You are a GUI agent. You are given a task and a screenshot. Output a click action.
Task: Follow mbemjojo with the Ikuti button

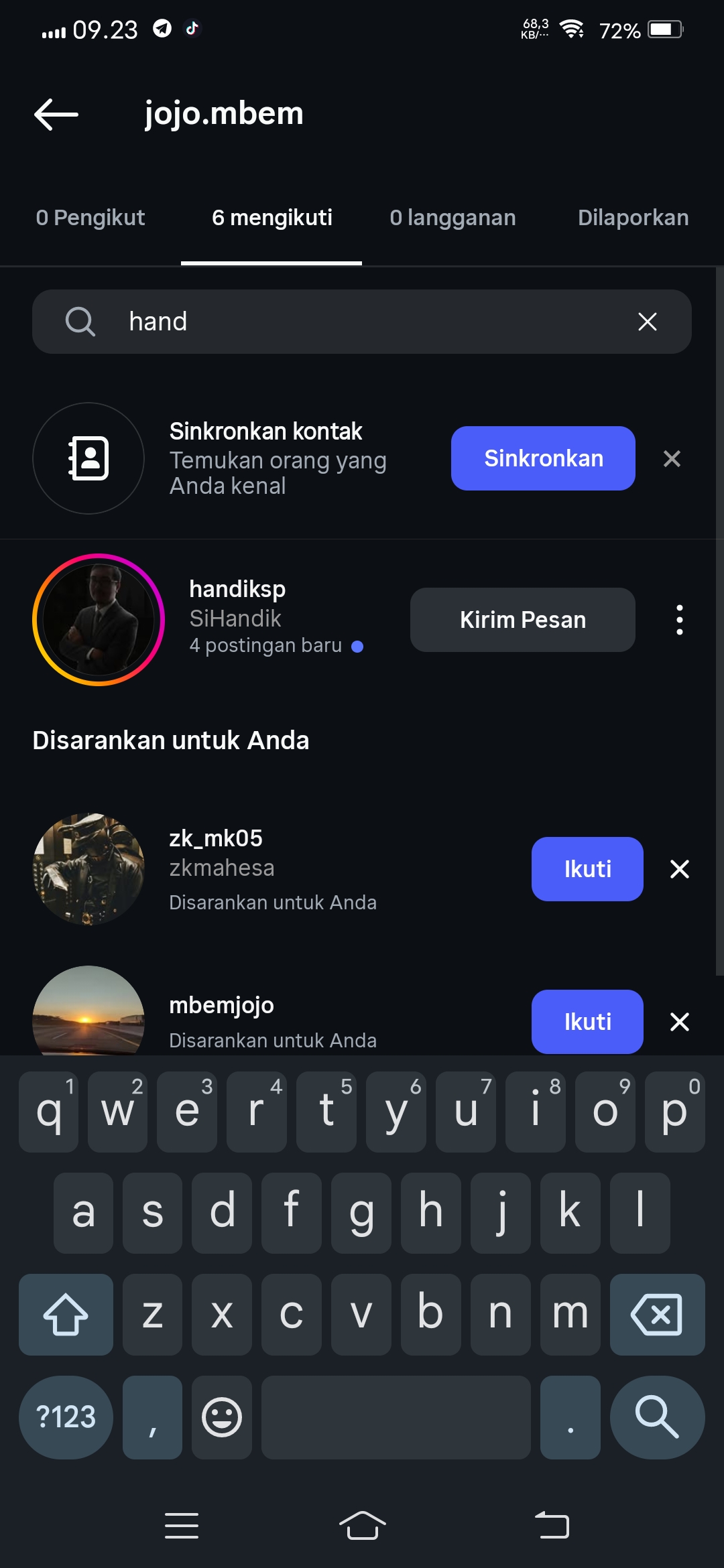pyautogui.click(x=587, y=1022)
